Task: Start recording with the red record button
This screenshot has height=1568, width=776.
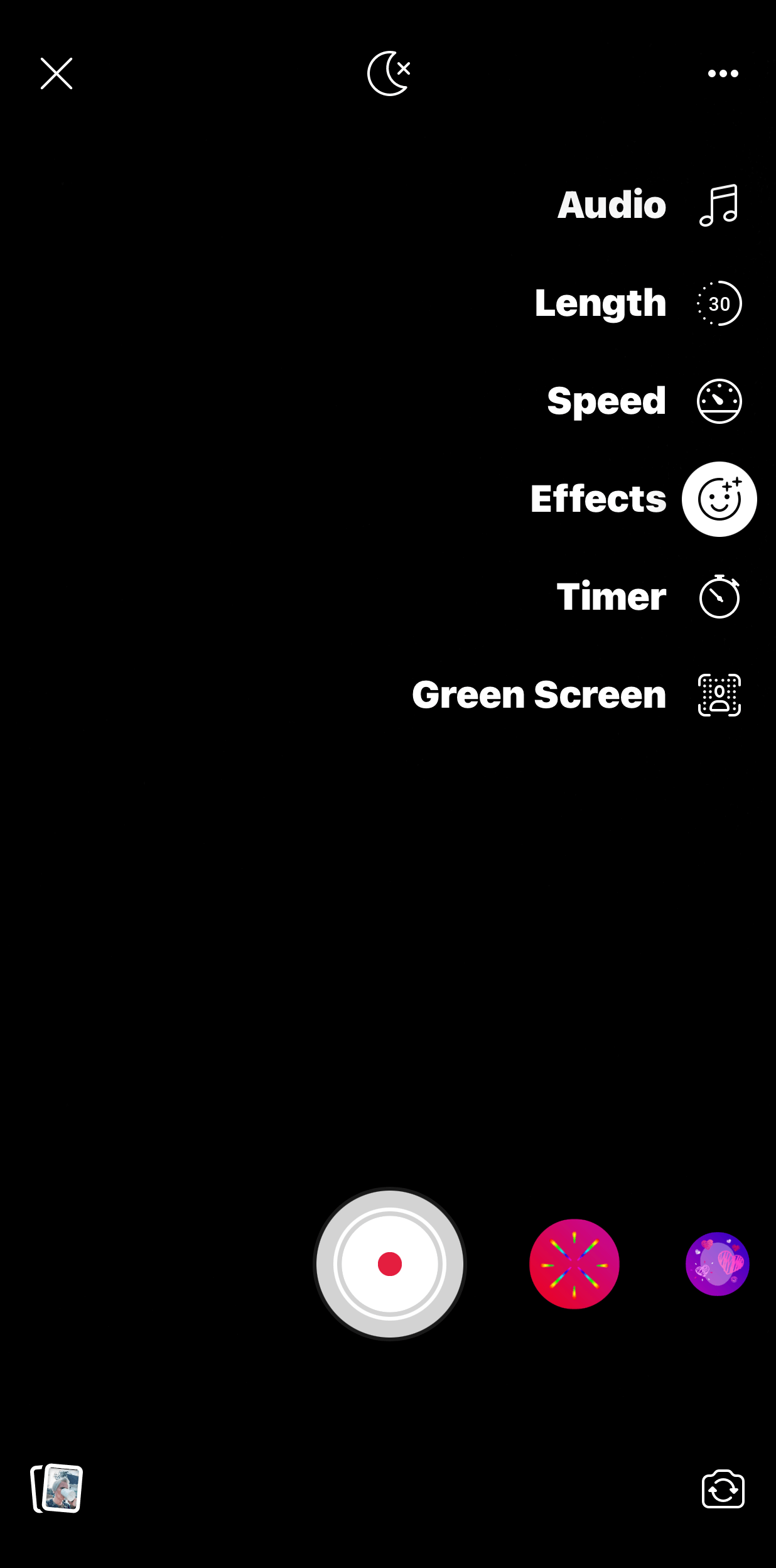Action: (390, 1264)
